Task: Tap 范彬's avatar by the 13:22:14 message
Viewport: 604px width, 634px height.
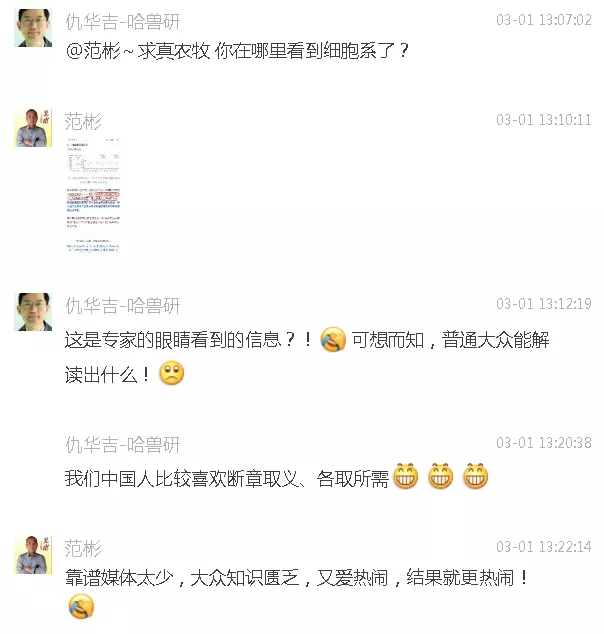Action: click(x=33, y=554)
